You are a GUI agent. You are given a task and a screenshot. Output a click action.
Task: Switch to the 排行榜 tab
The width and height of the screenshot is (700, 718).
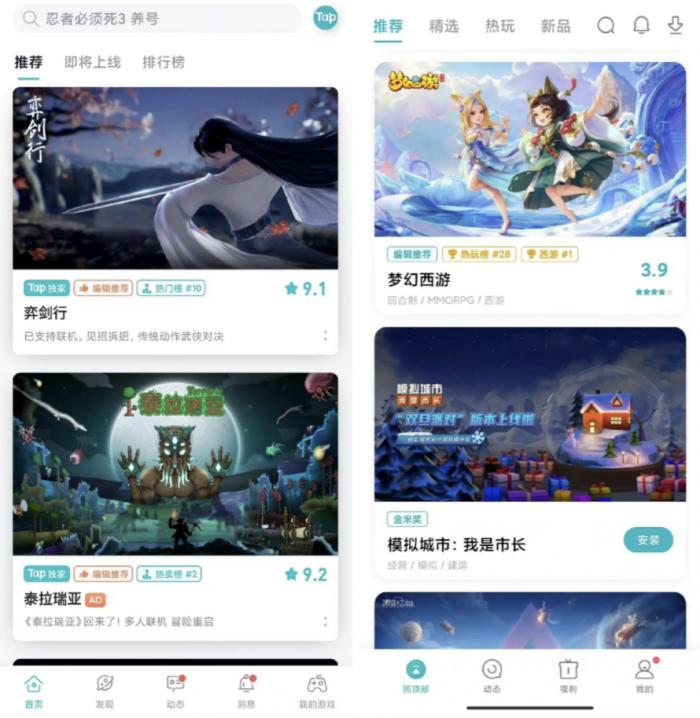(x=163, y=62)
